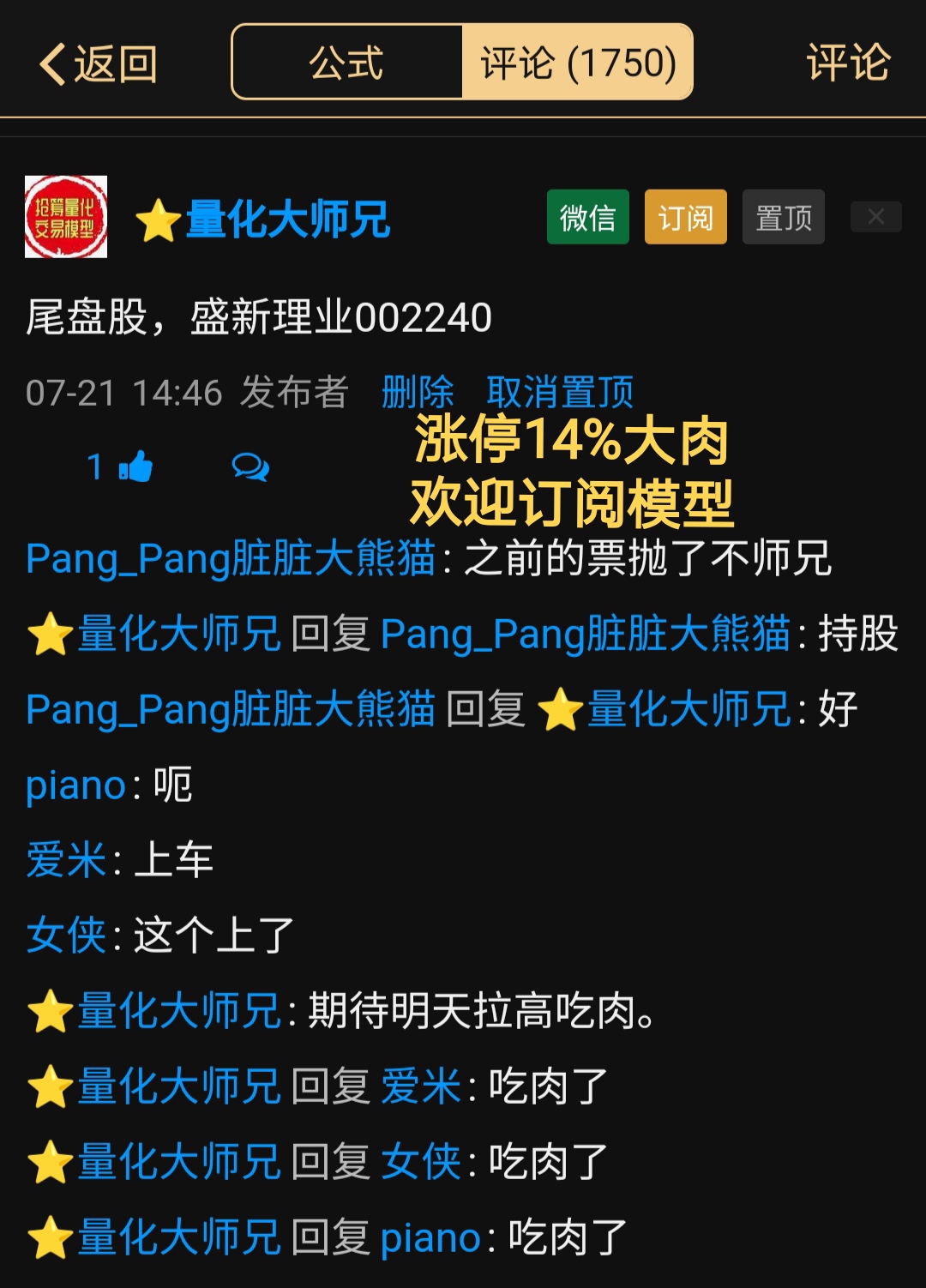926x1288 pixels.
Task: Subscribe using the 订阅 button
Action: point(685,218)
